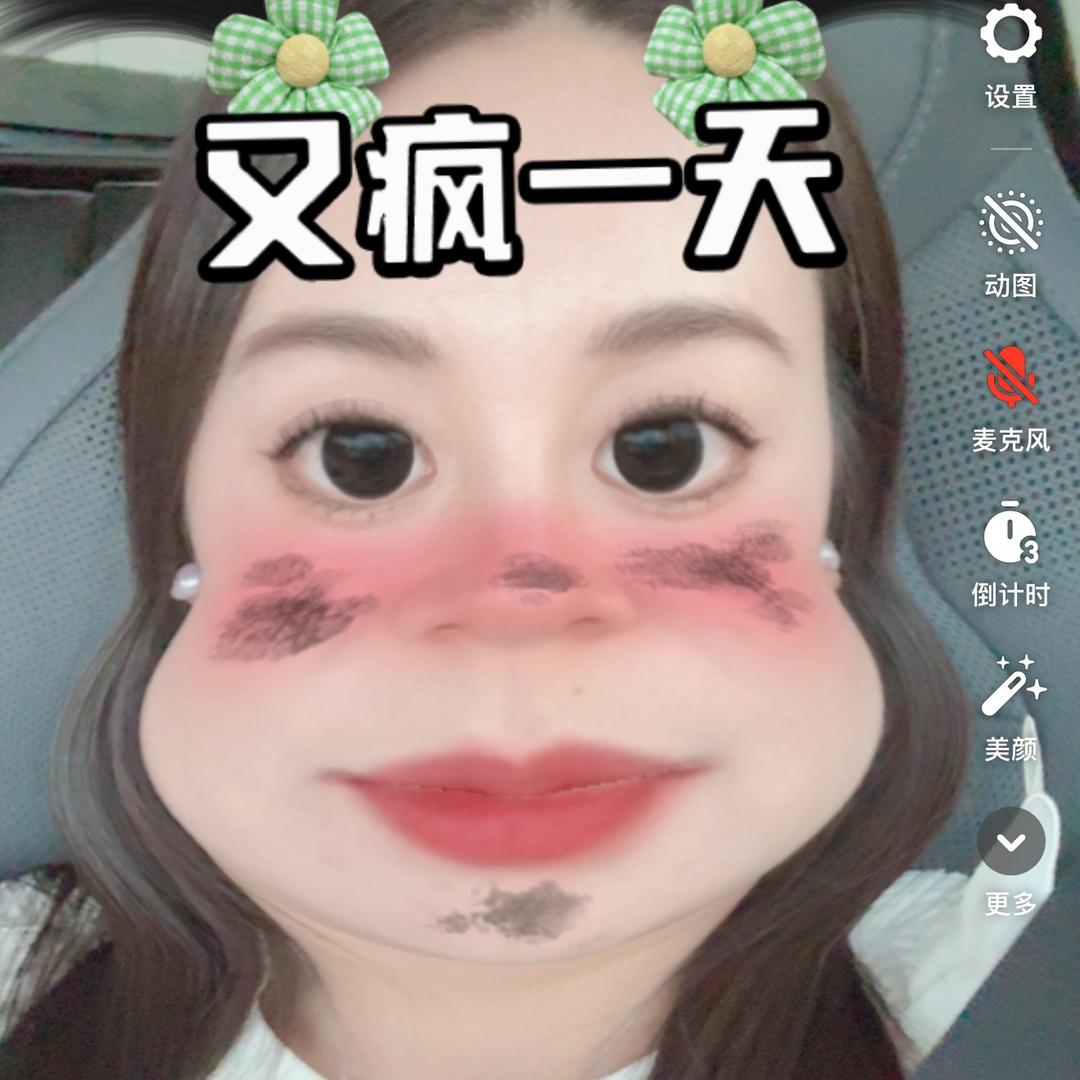The image size is (1080, 1080).
Task: Unmute the 麦克风 microphone
Action: click(1011, 378)
